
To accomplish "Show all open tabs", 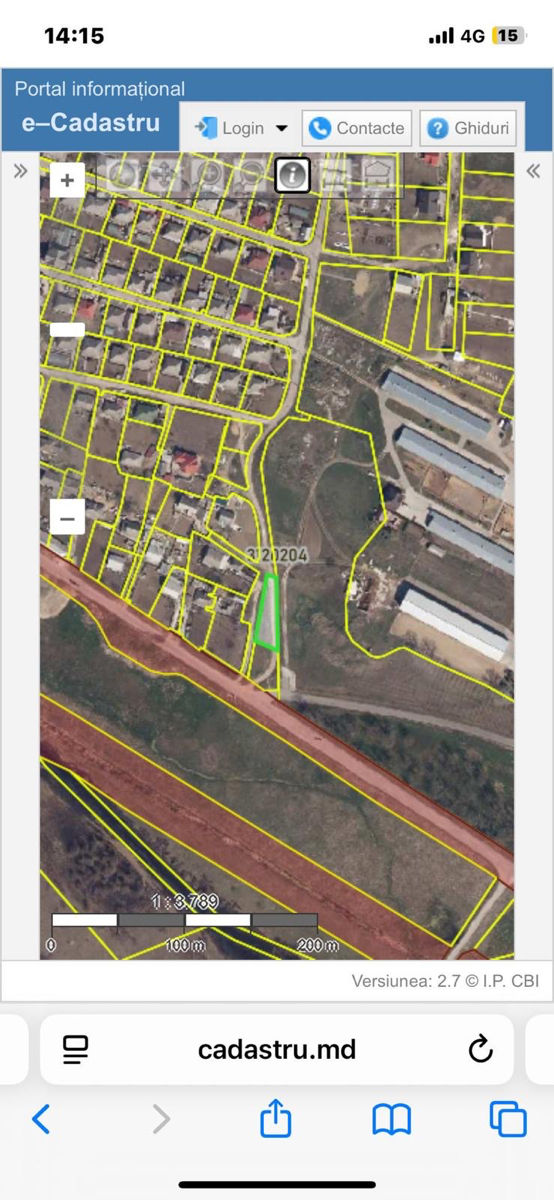I will (x=508, y=1119).
